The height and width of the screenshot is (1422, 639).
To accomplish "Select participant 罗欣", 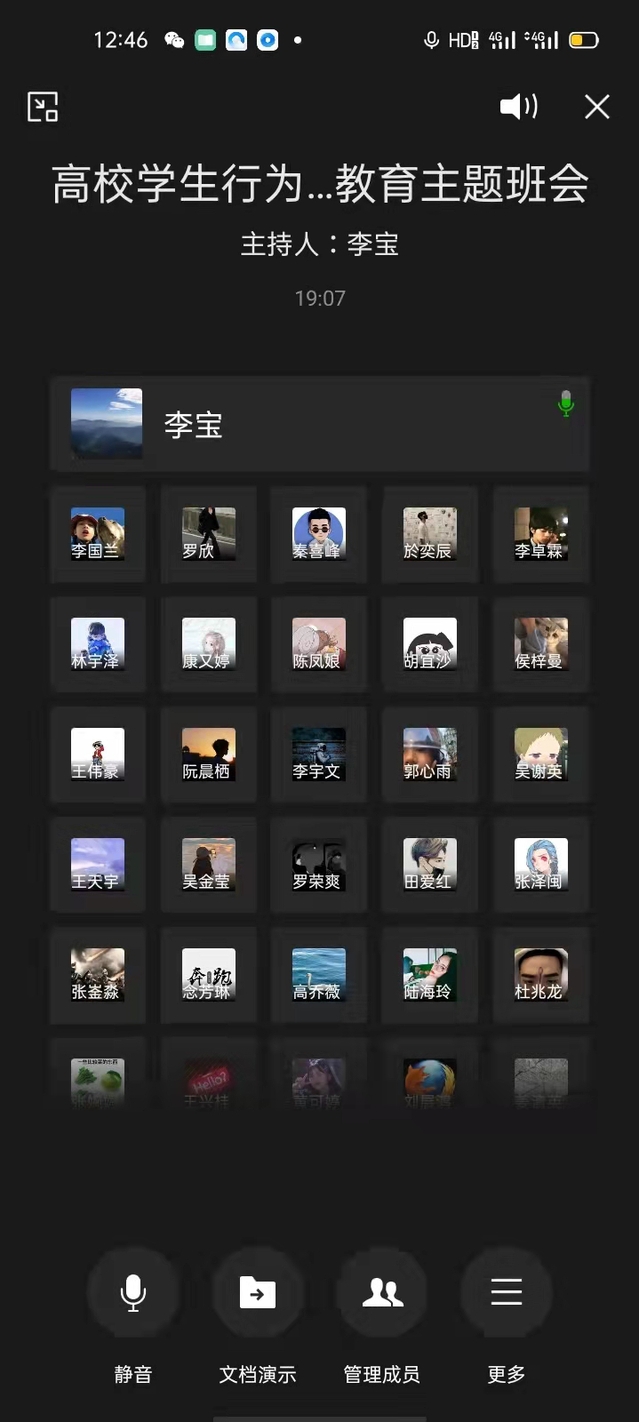I will (209, 534).
